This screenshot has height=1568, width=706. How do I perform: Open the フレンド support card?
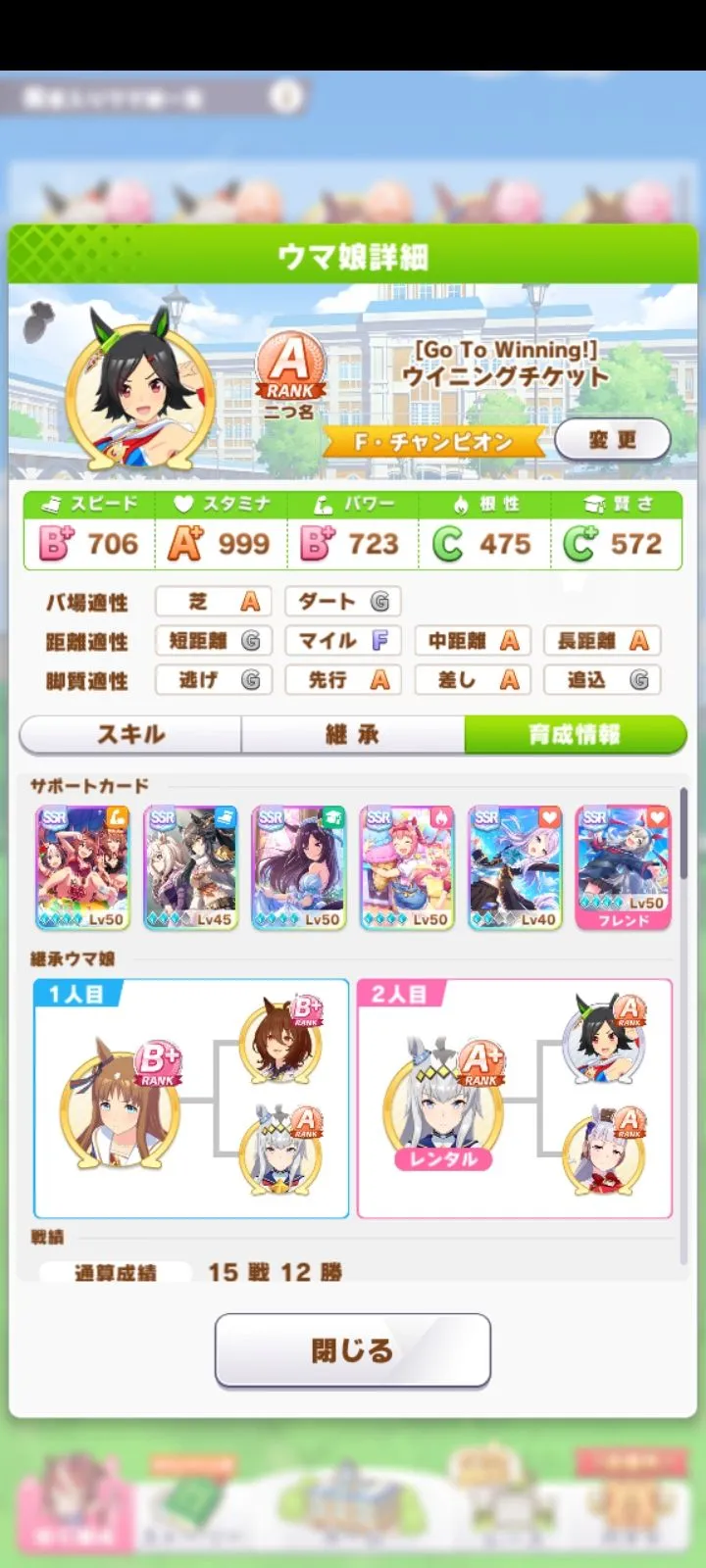[623, 867]
